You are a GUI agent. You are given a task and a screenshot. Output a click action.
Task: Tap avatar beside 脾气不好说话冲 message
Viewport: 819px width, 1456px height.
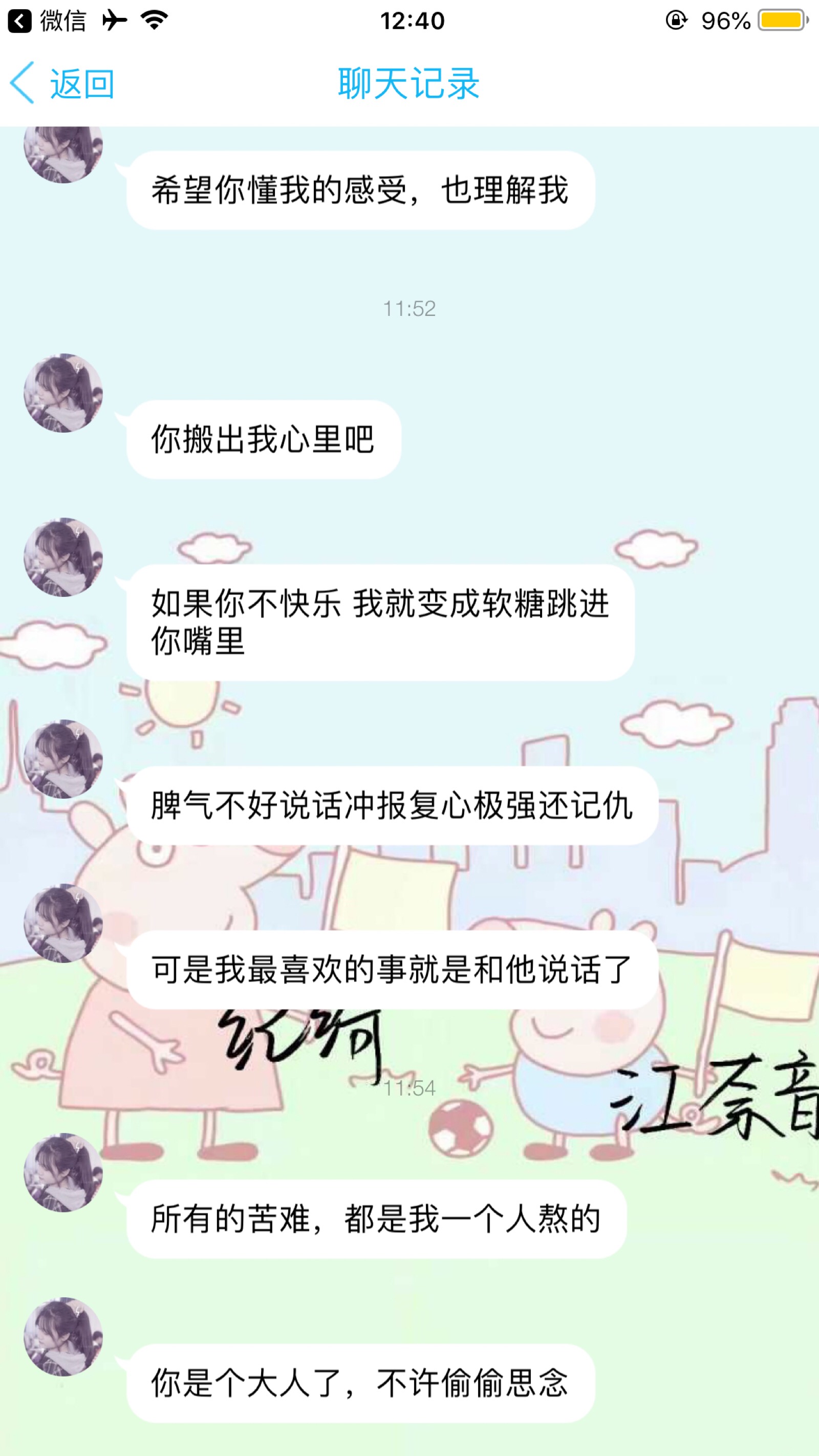pos(63,759)
